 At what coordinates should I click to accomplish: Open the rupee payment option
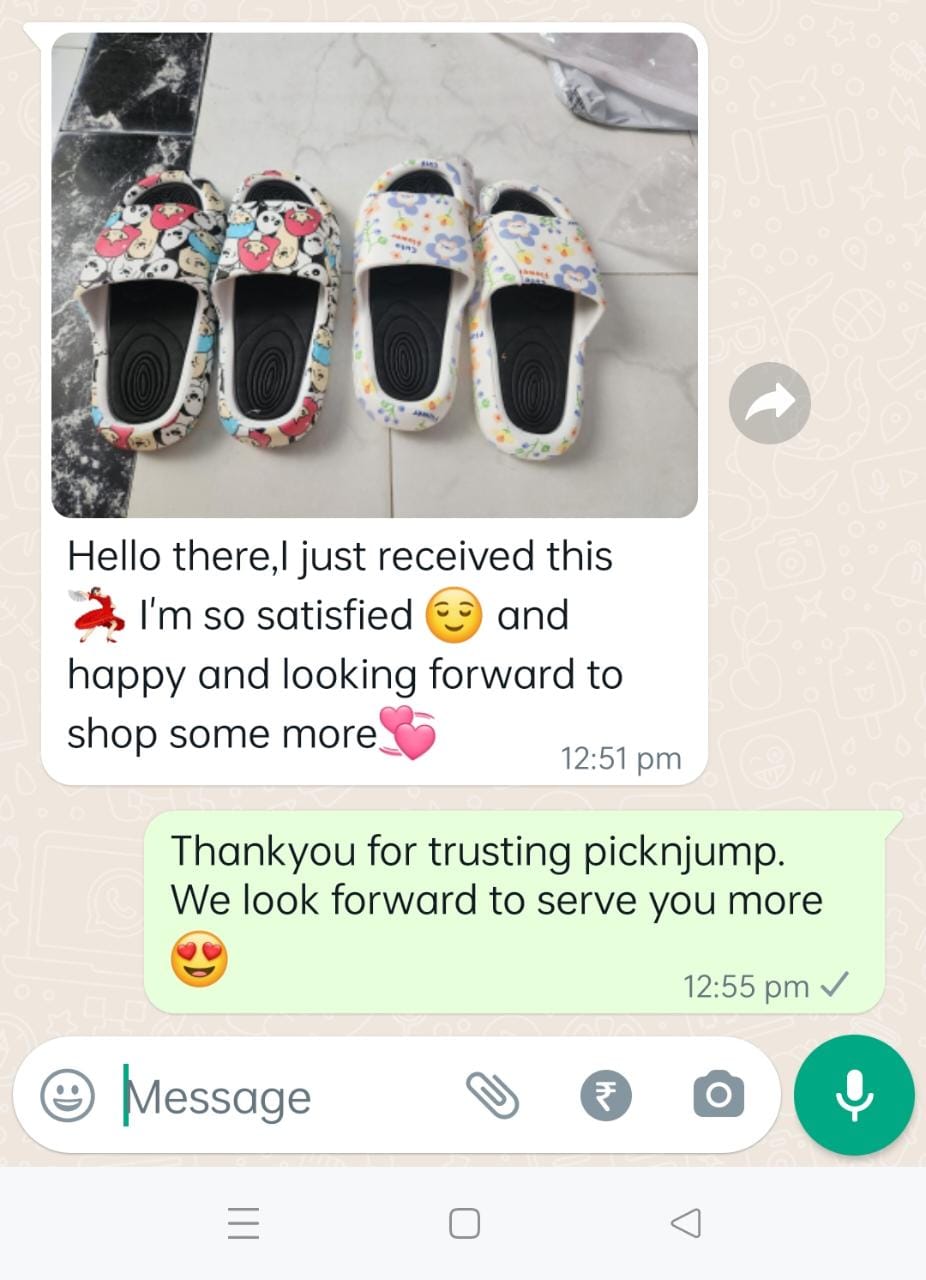[607, 1094]
